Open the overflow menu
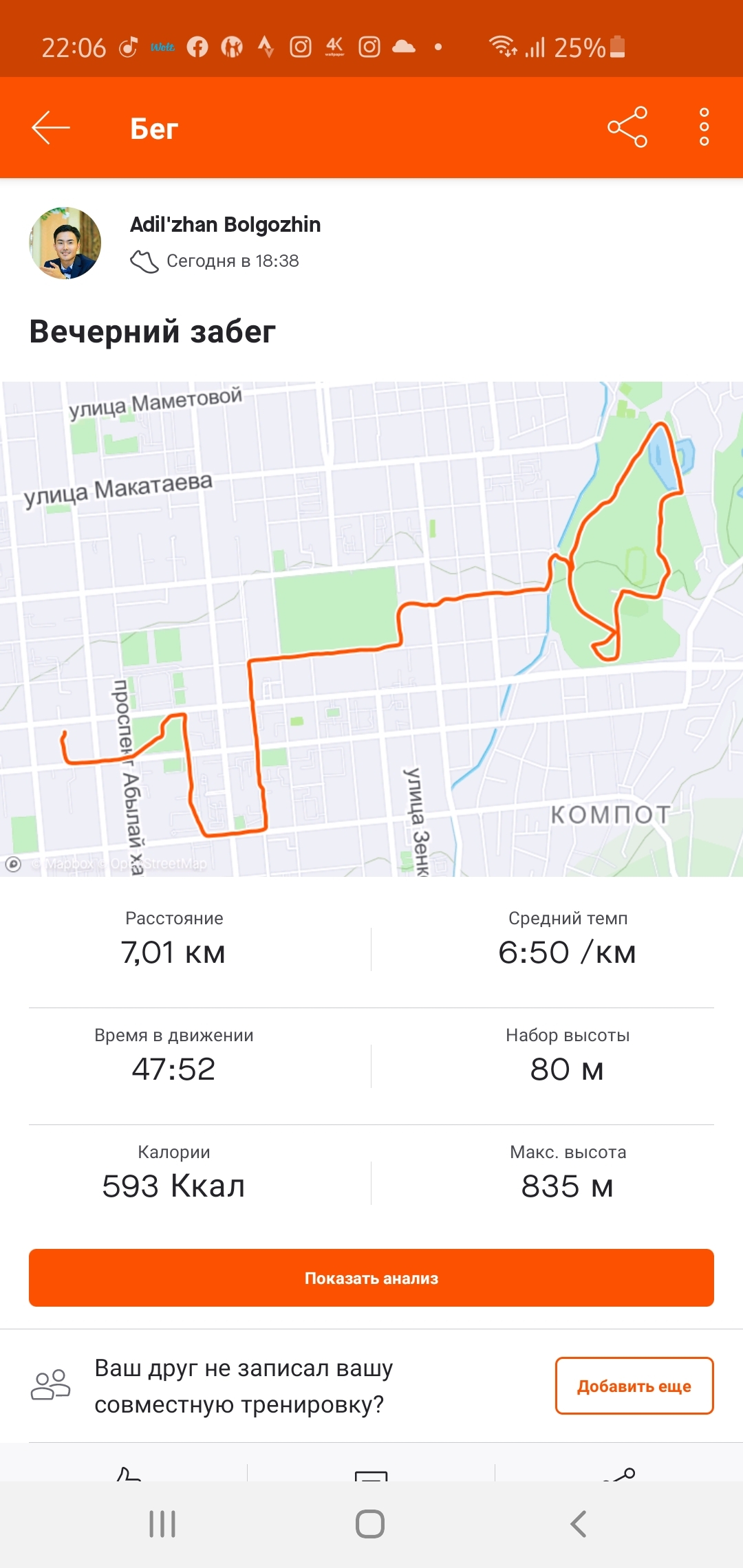 pyautogui.click(x=704, y=127)
